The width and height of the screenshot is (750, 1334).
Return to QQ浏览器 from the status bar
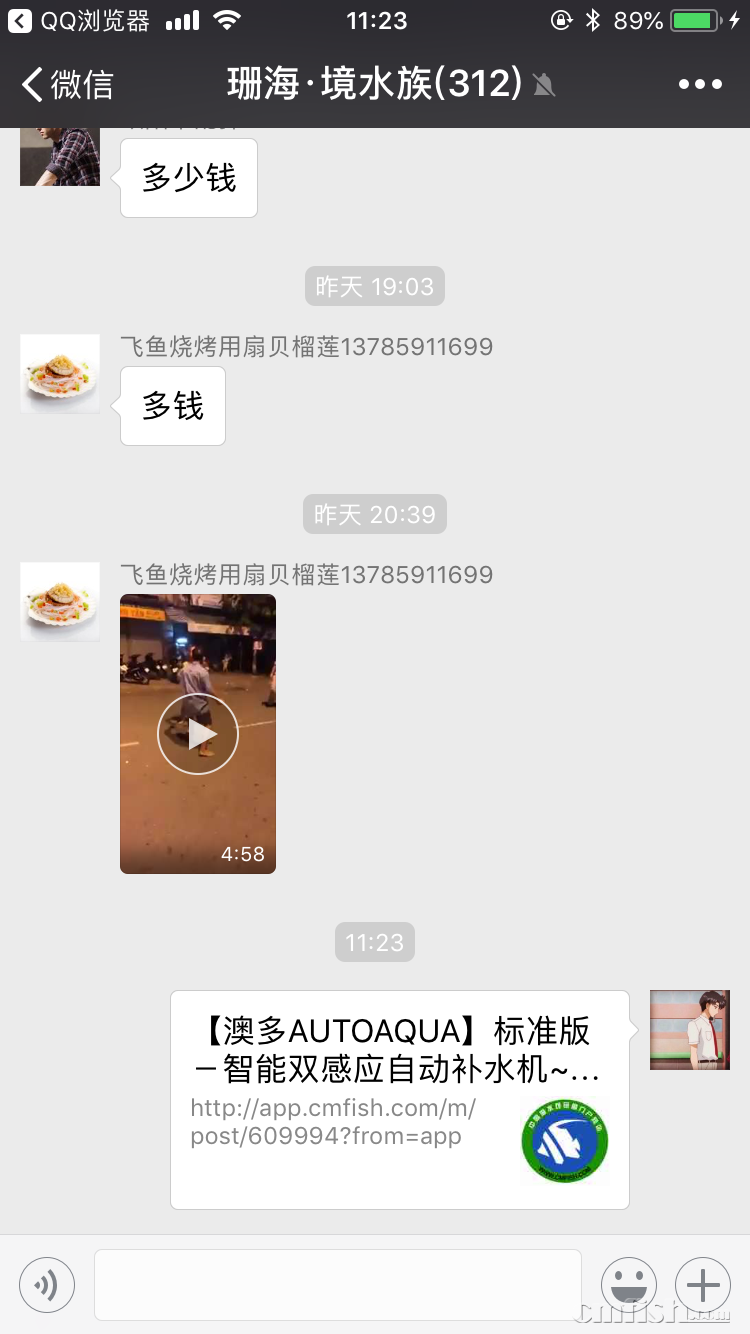(80, 20)
